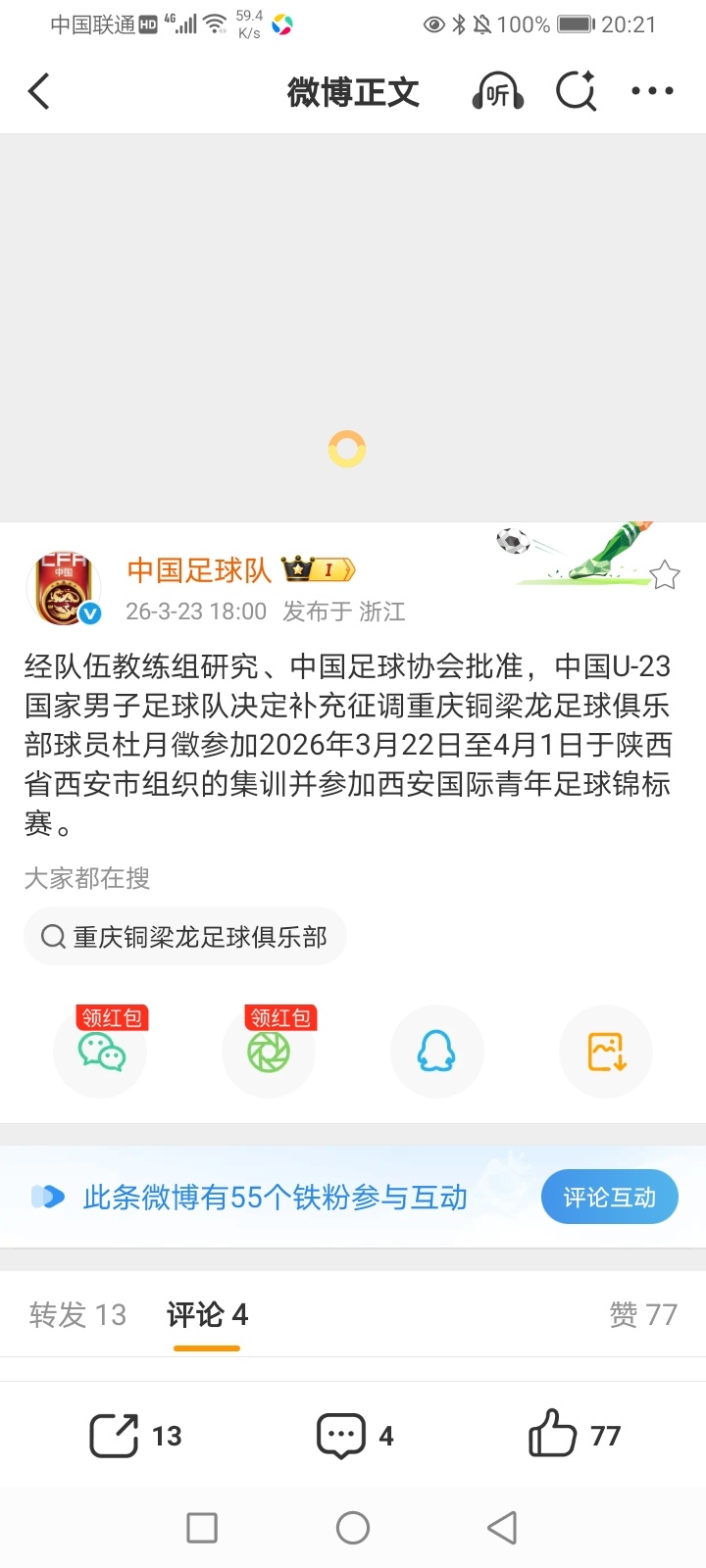Favorite the post using the star toggle
The height and width of the screenshot is (1568, 706).
tap(665, 574)
